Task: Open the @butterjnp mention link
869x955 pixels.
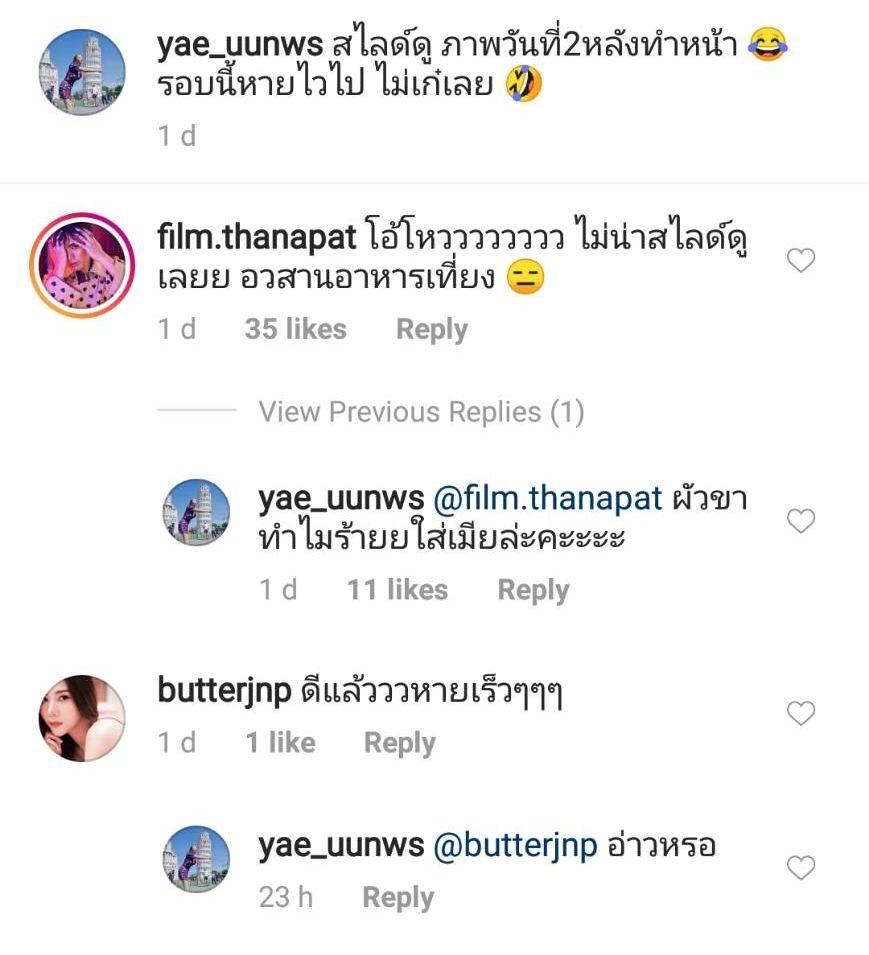Action: coord(515,845)
